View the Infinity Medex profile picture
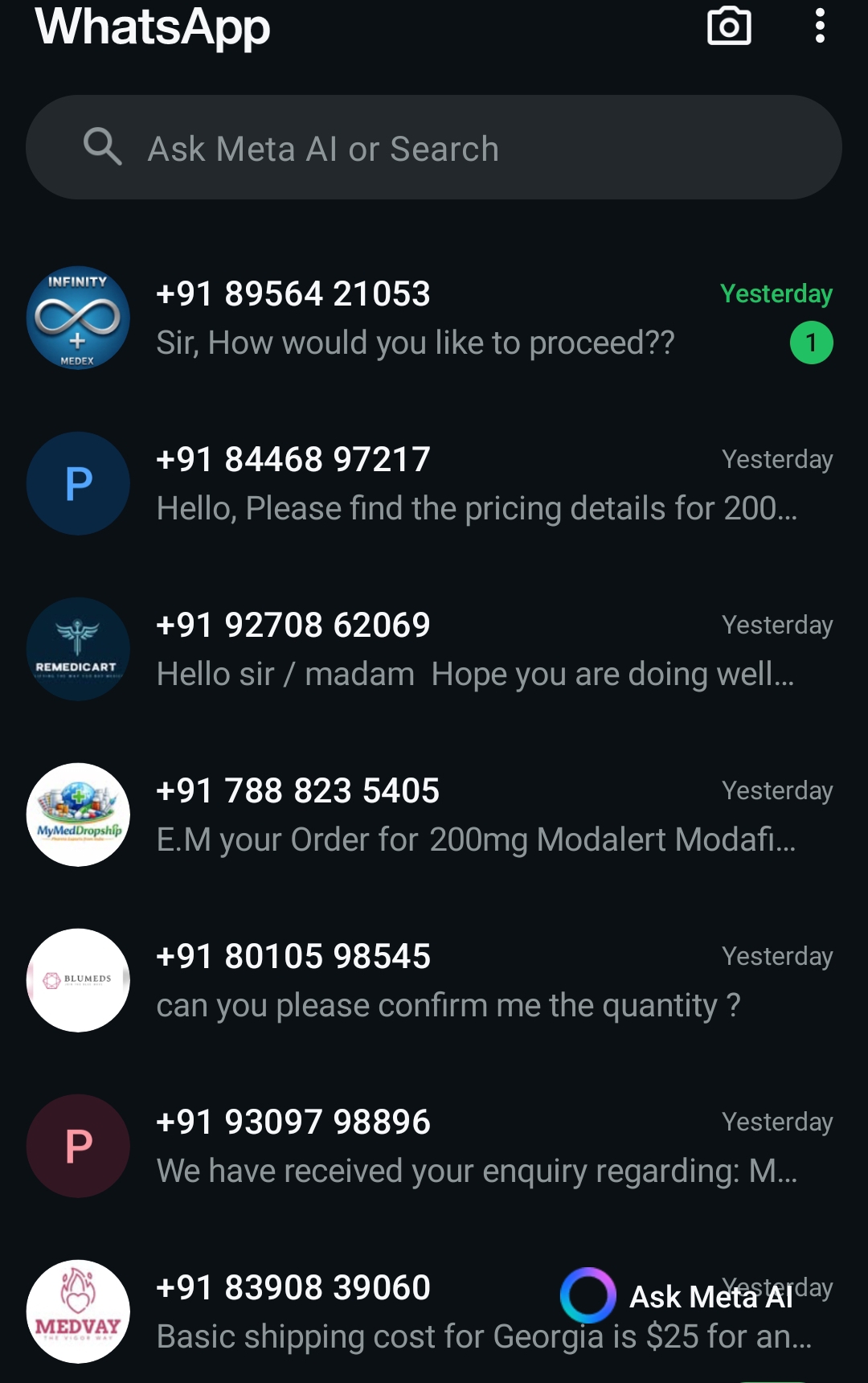 pos(78,318)
